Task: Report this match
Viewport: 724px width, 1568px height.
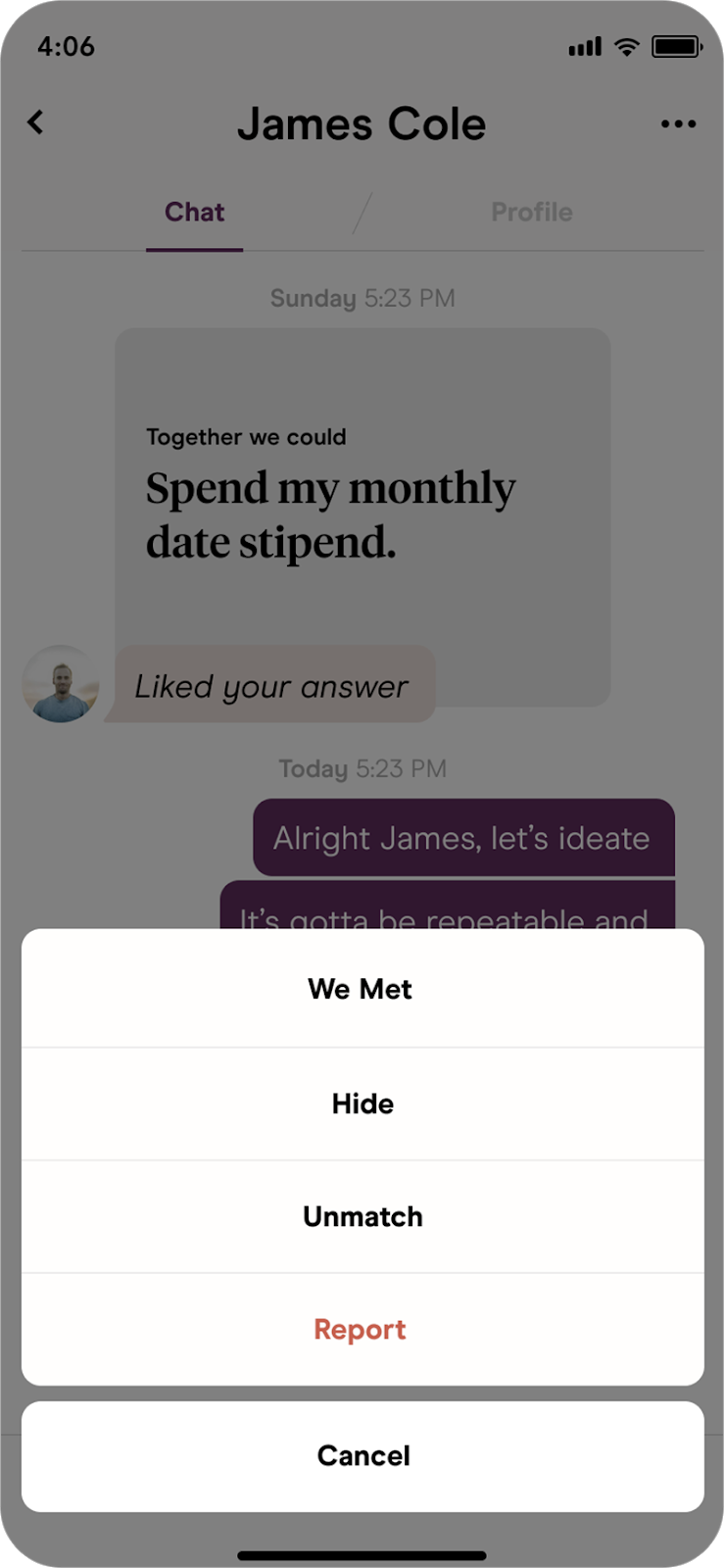Action: 362,1329
